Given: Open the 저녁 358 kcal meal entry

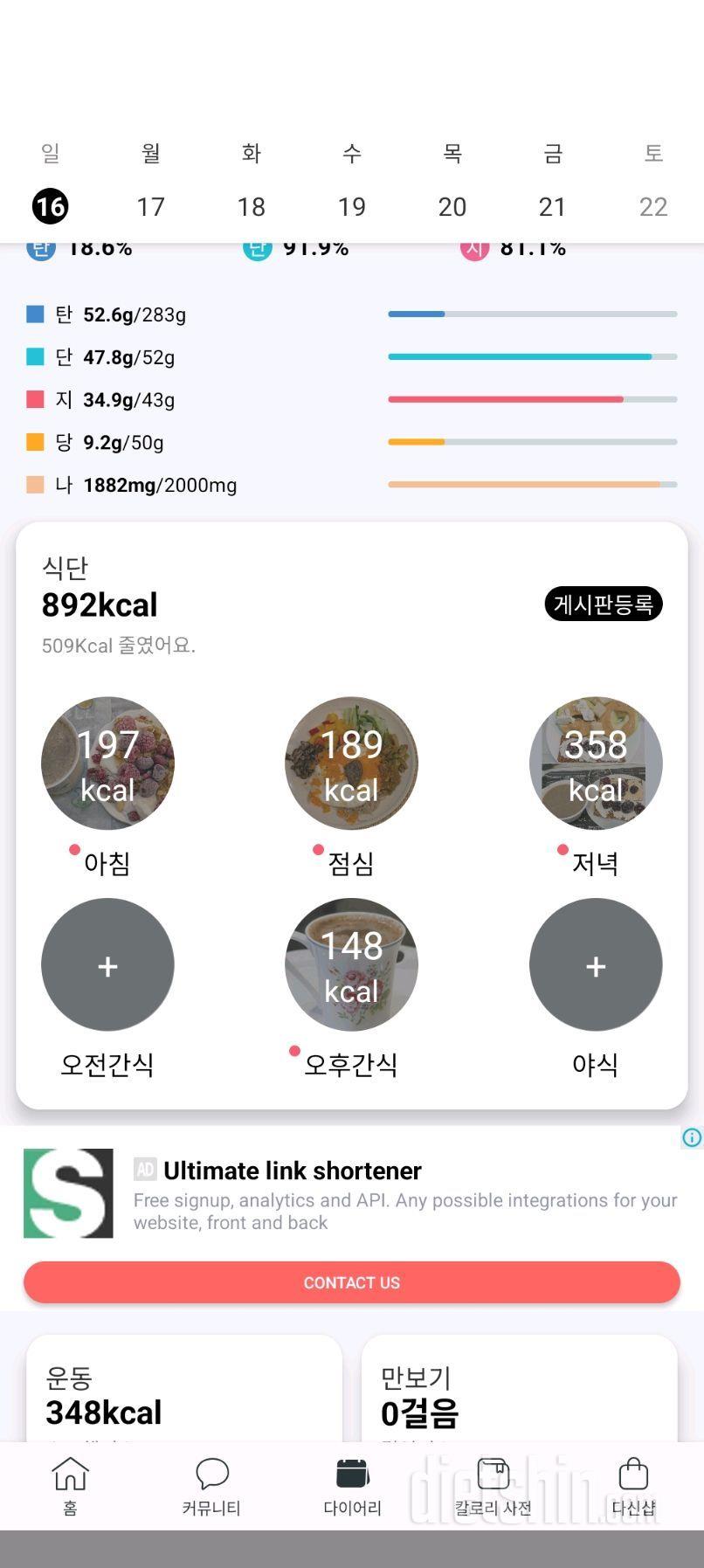Looking at the screenshot, I should [x=596, y=763].
